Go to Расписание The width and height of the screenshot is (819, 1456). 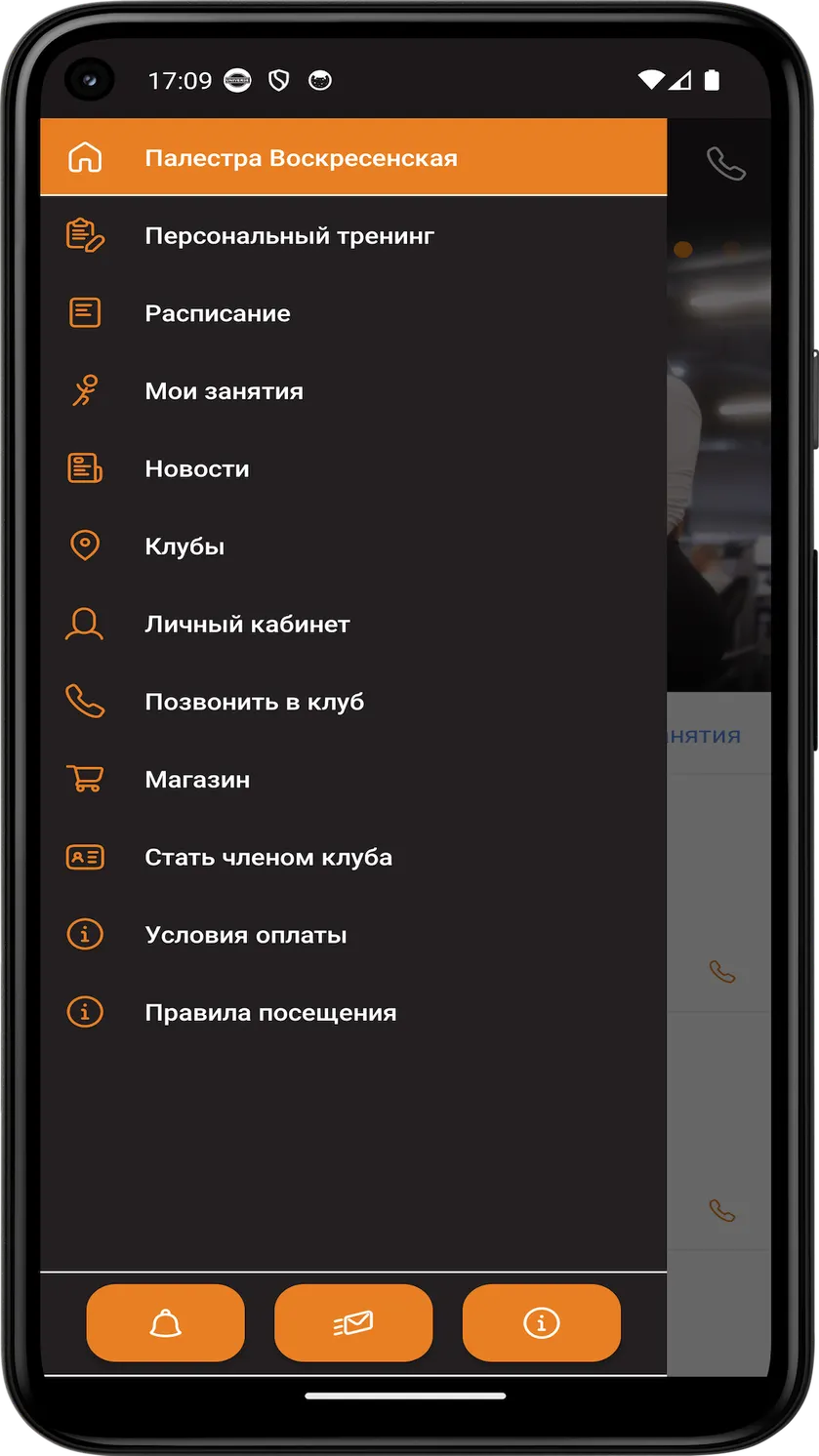tap(353, 313)
